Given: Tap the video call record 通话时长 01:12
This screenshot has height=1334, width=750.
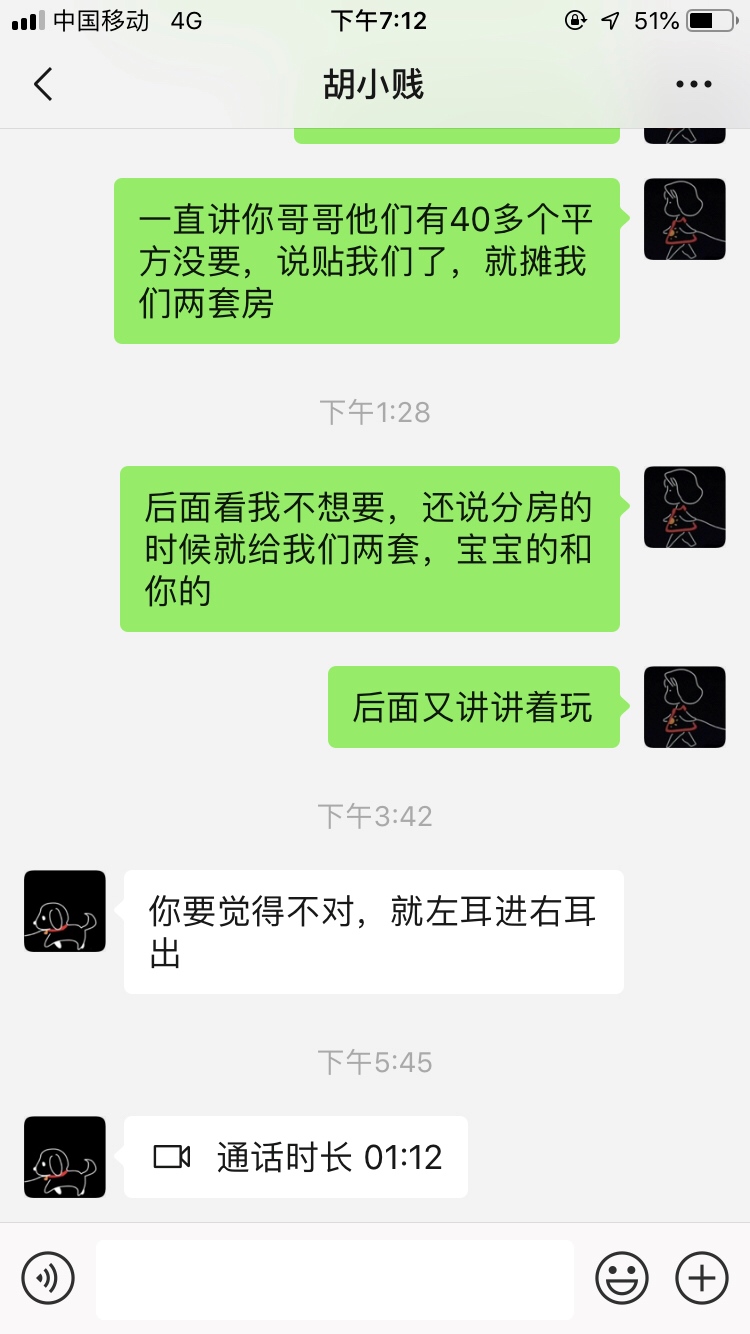Looking at the screenshot, I should [x=296, y=1157].
